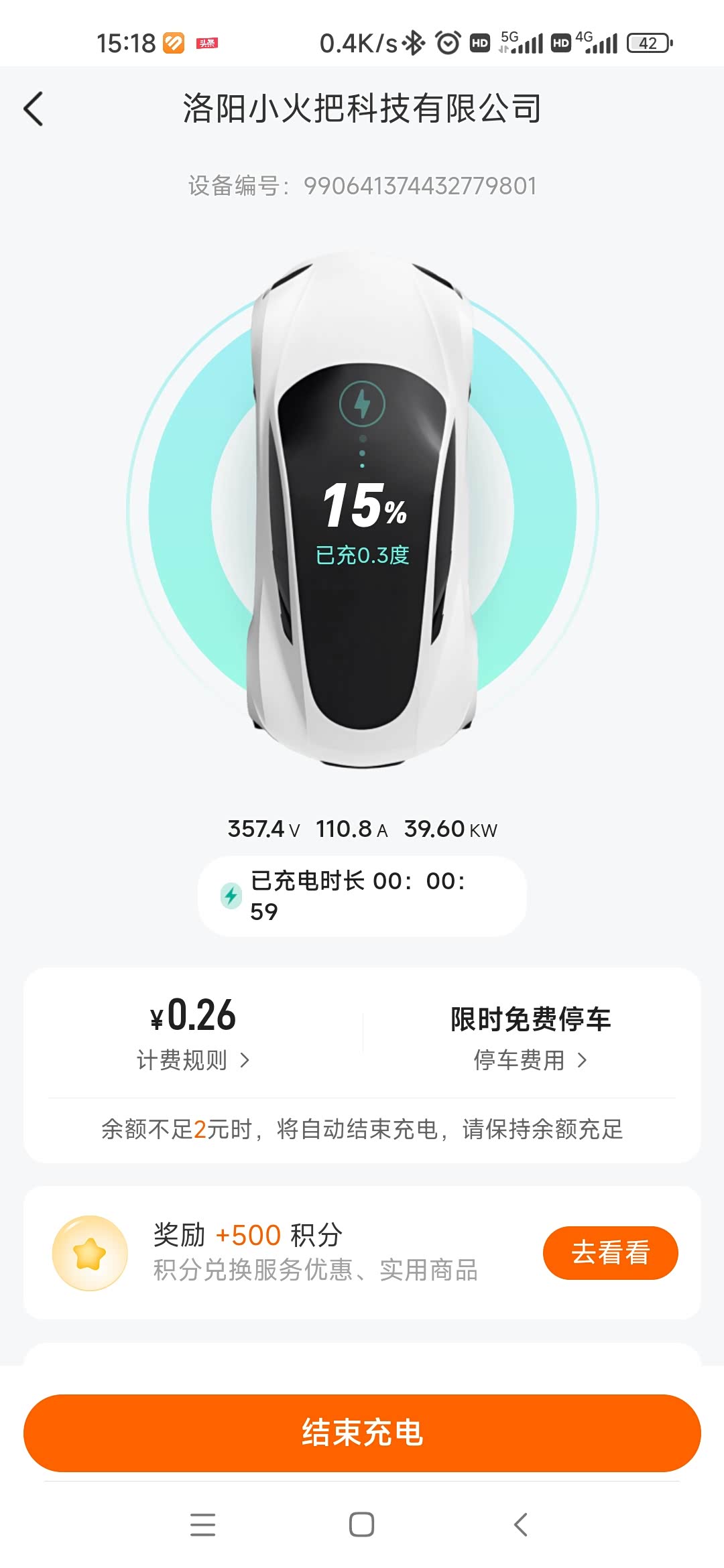Go back using the top-left arrow
This screenshot has width=724, height=1568.
34,109
